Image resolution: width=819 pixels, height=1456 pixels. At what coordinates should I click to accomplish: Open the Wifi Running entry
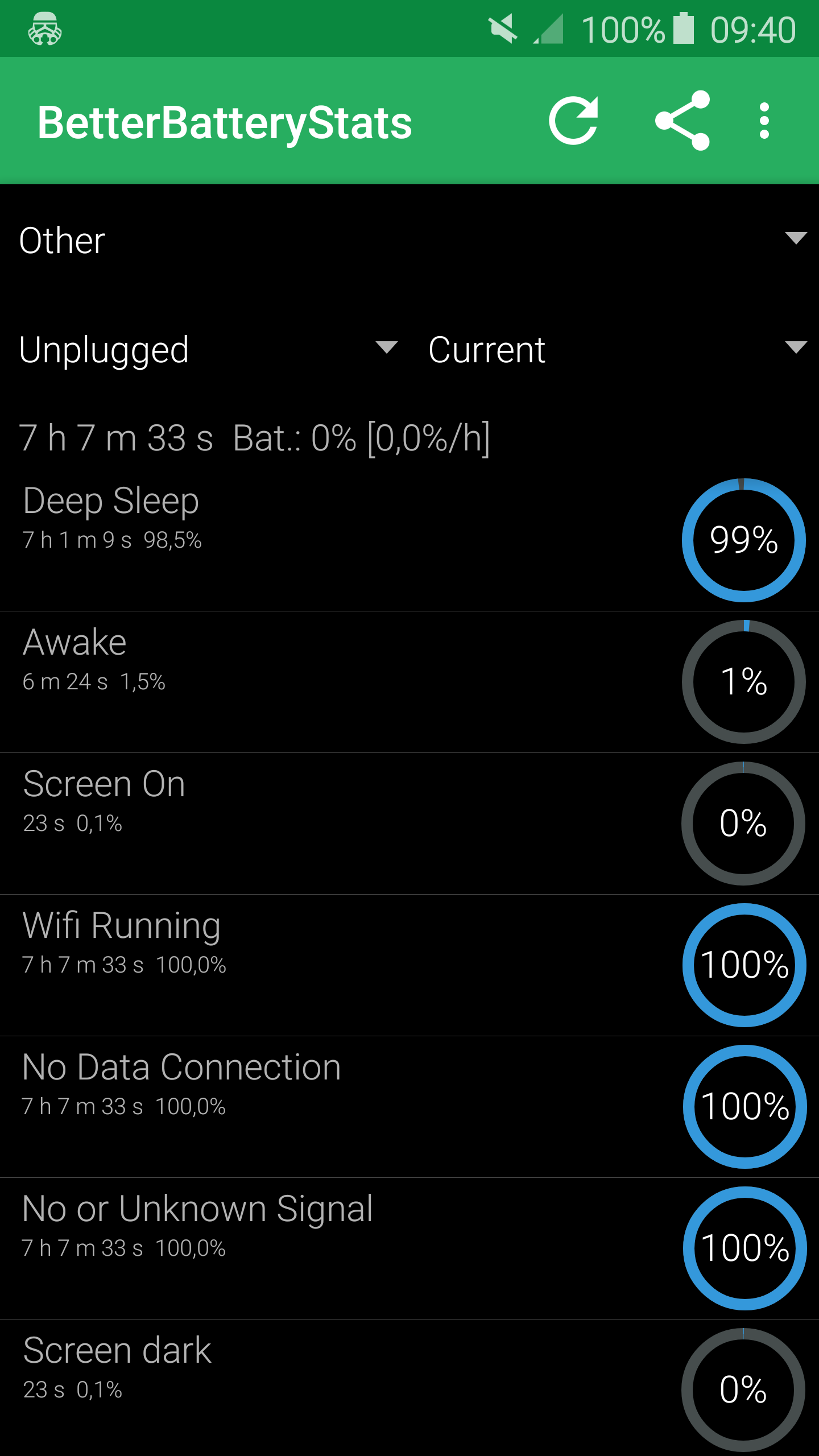click(x=409, y=965)
